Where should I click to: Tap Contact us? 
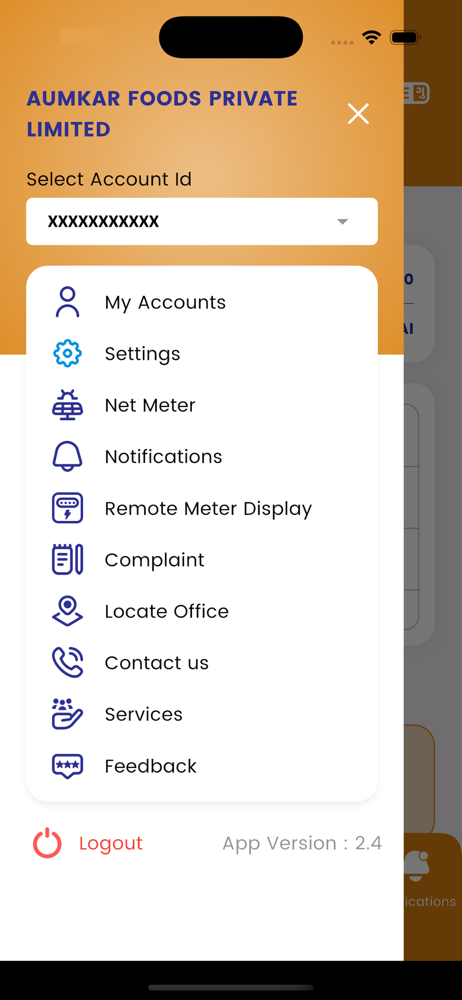coord(202,663)
